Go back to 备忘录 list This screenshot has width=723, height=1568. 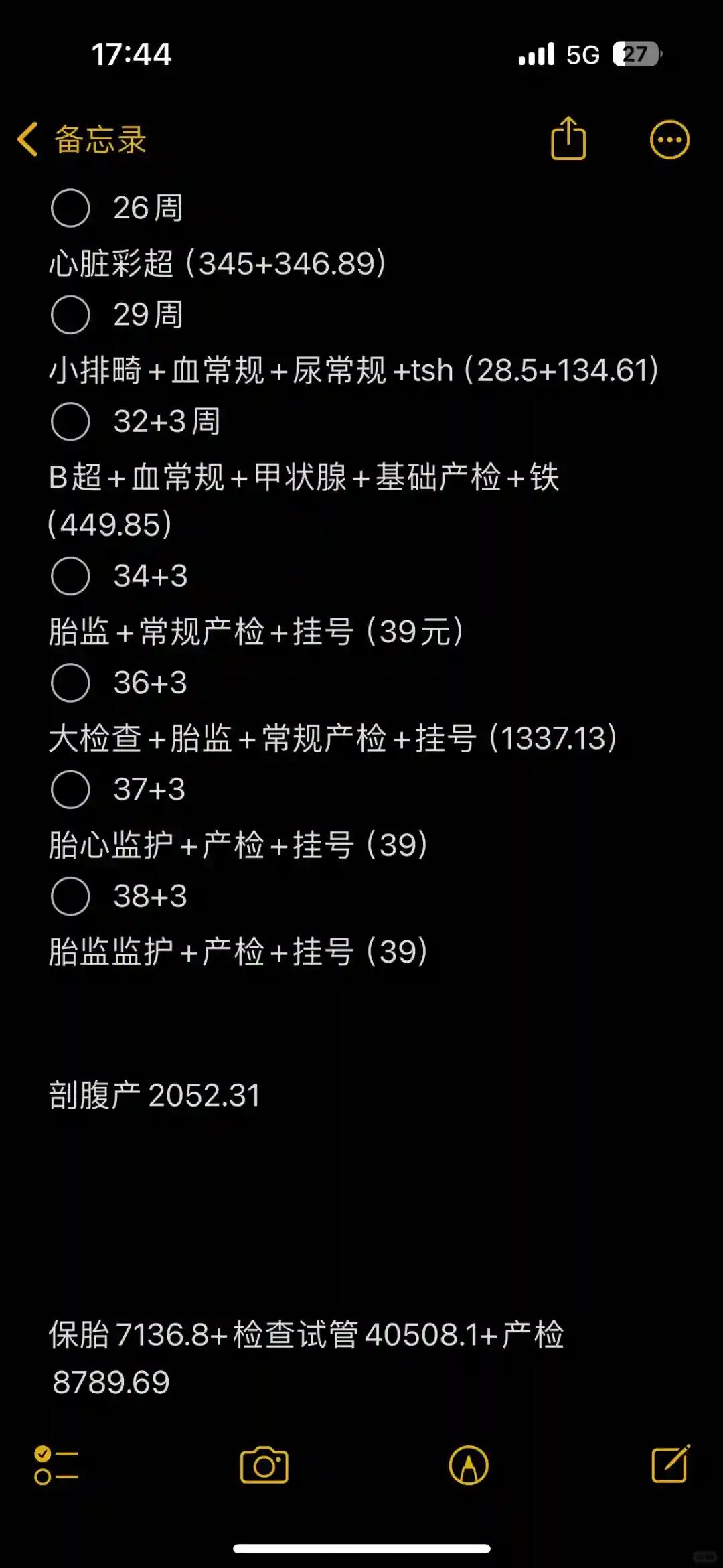coord(82,139)
